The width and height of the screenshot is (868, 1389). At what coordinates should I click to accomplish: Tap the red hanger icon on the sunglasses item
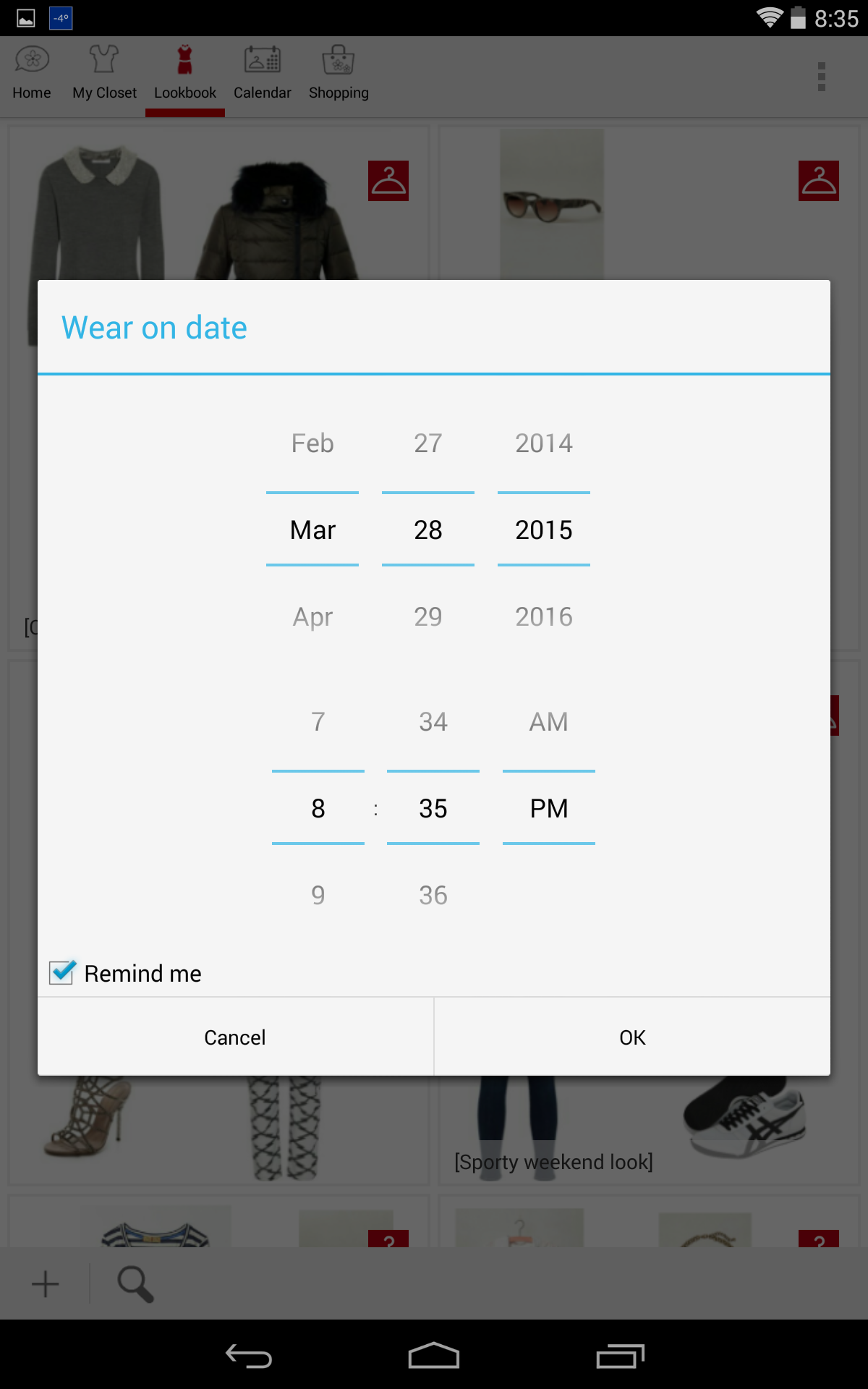[x=820, y=182]
